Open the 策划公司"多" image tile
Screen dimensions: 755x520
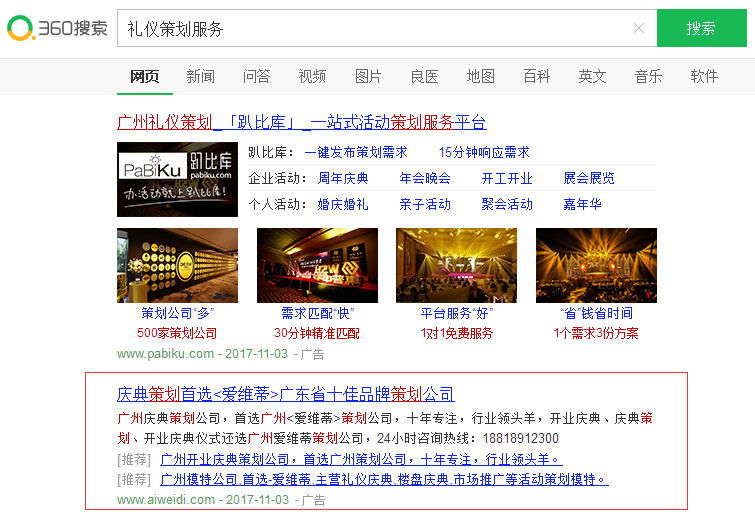point(177,265)
